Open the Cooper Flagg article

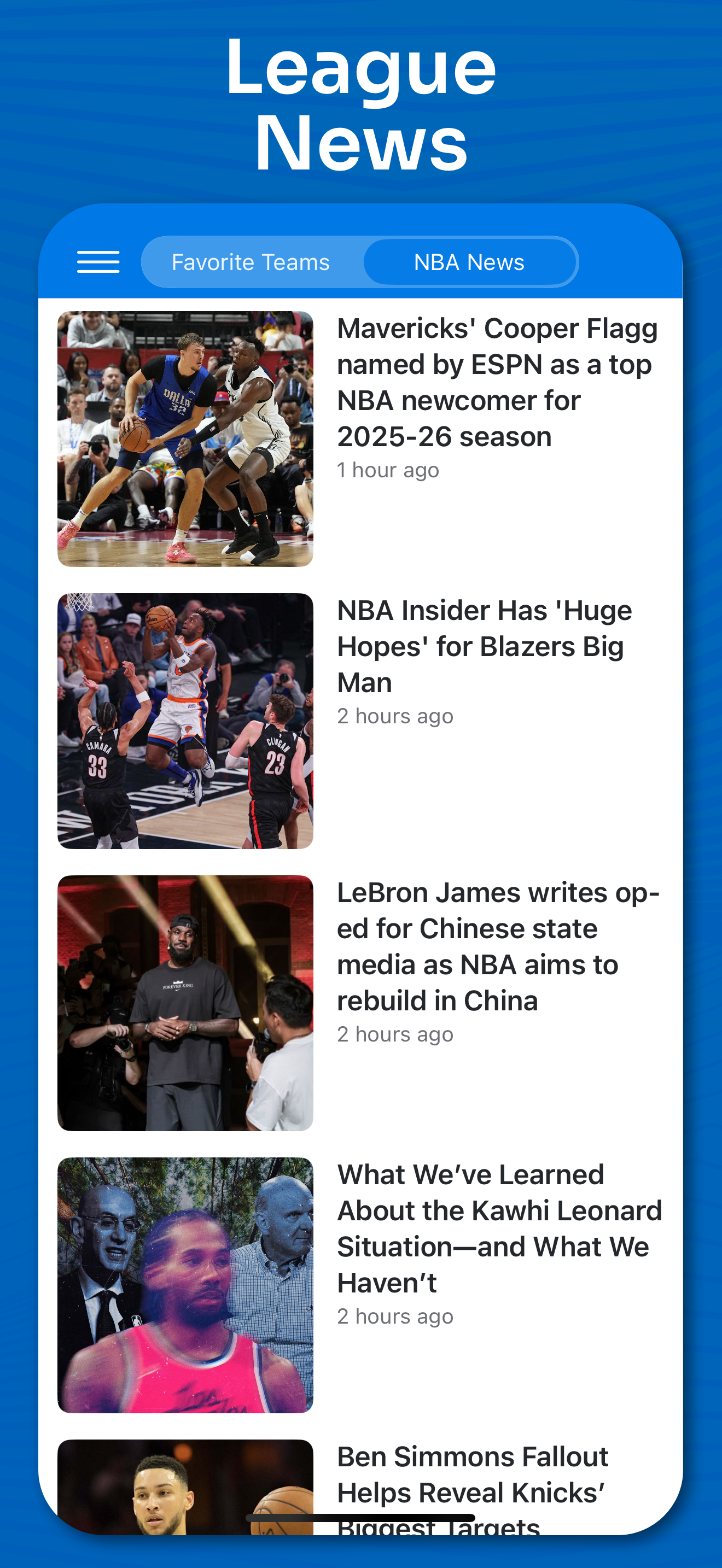coord(497,382)
